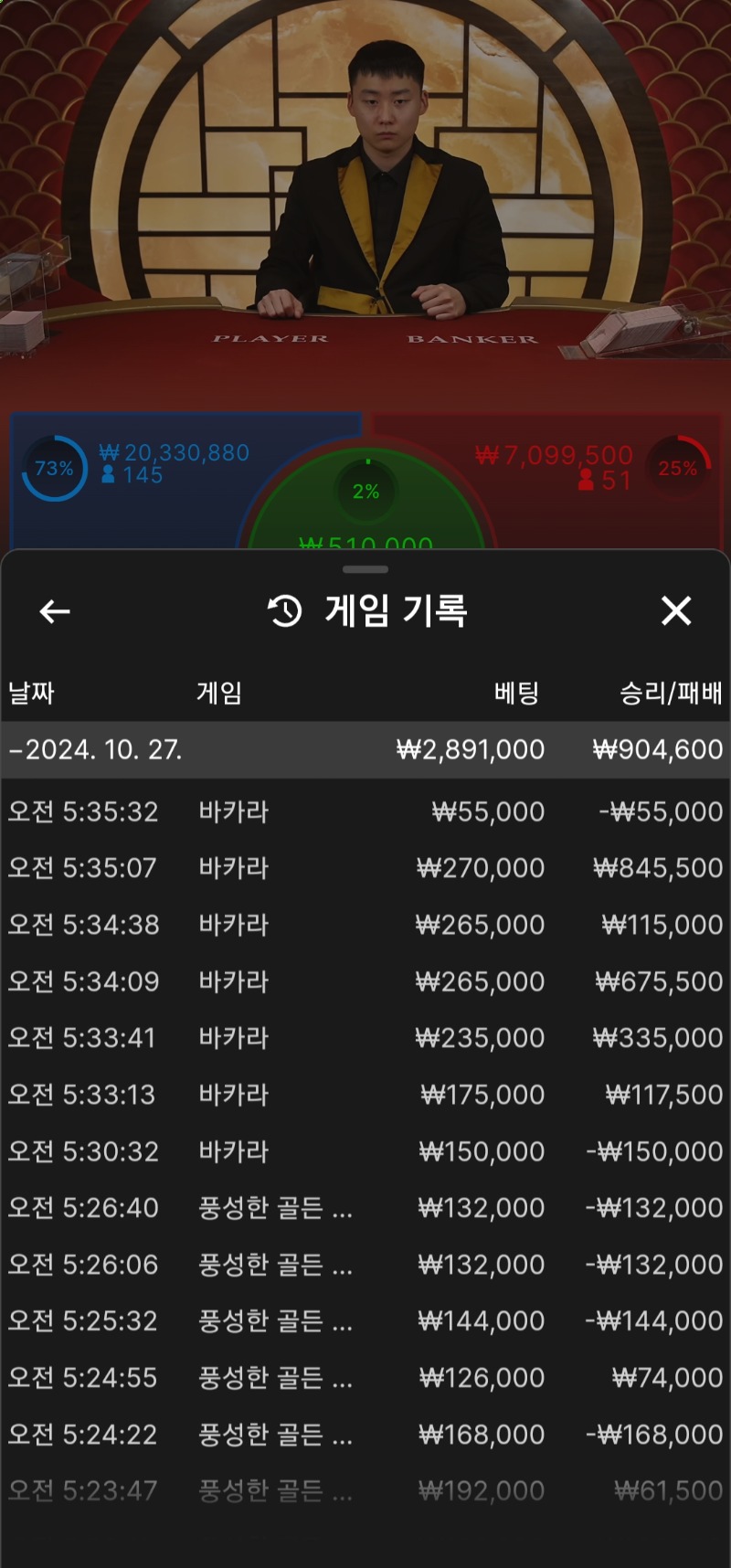Image resolution: width=731 pixels, height=1568 pixels.
Task: Go back using the arrow in game history
Action: pyautogui.click(x=55, y=611)
